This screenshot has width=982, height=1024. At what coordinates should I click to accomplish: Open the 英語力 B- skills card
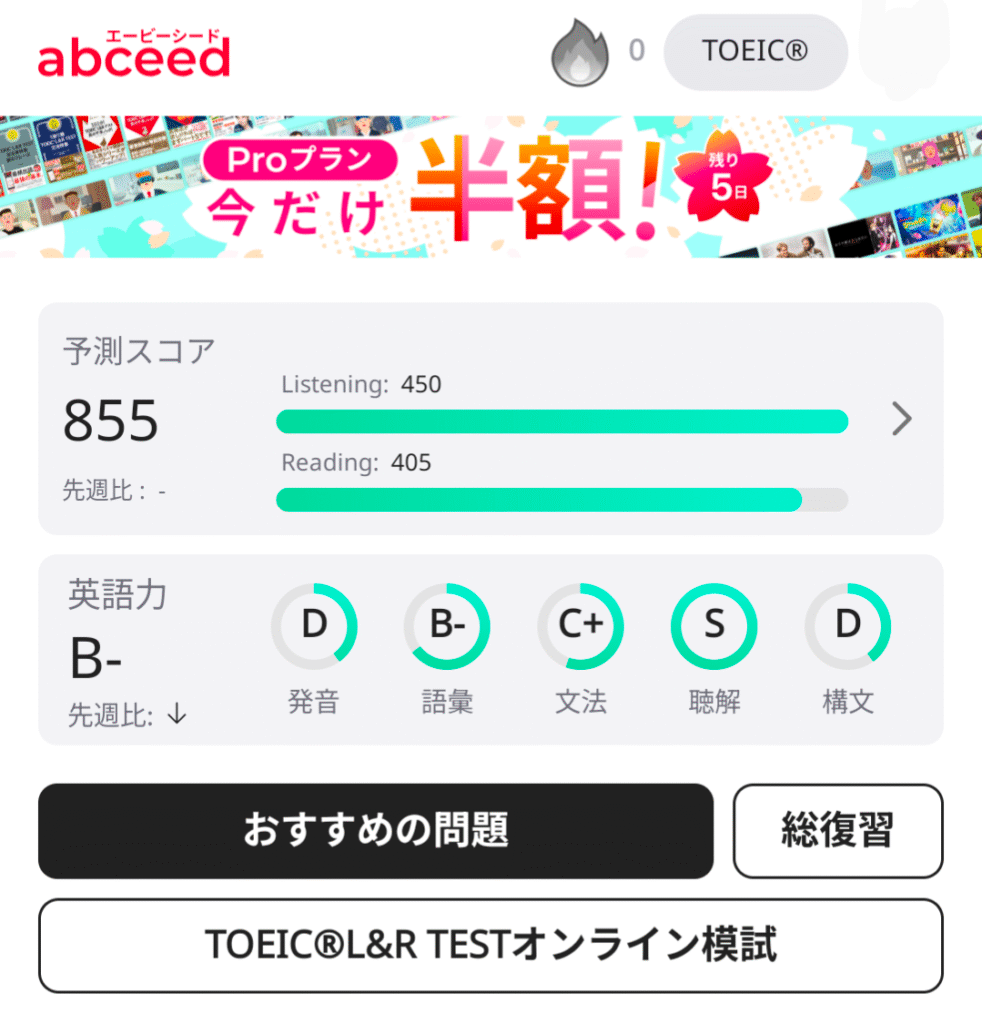130,650
